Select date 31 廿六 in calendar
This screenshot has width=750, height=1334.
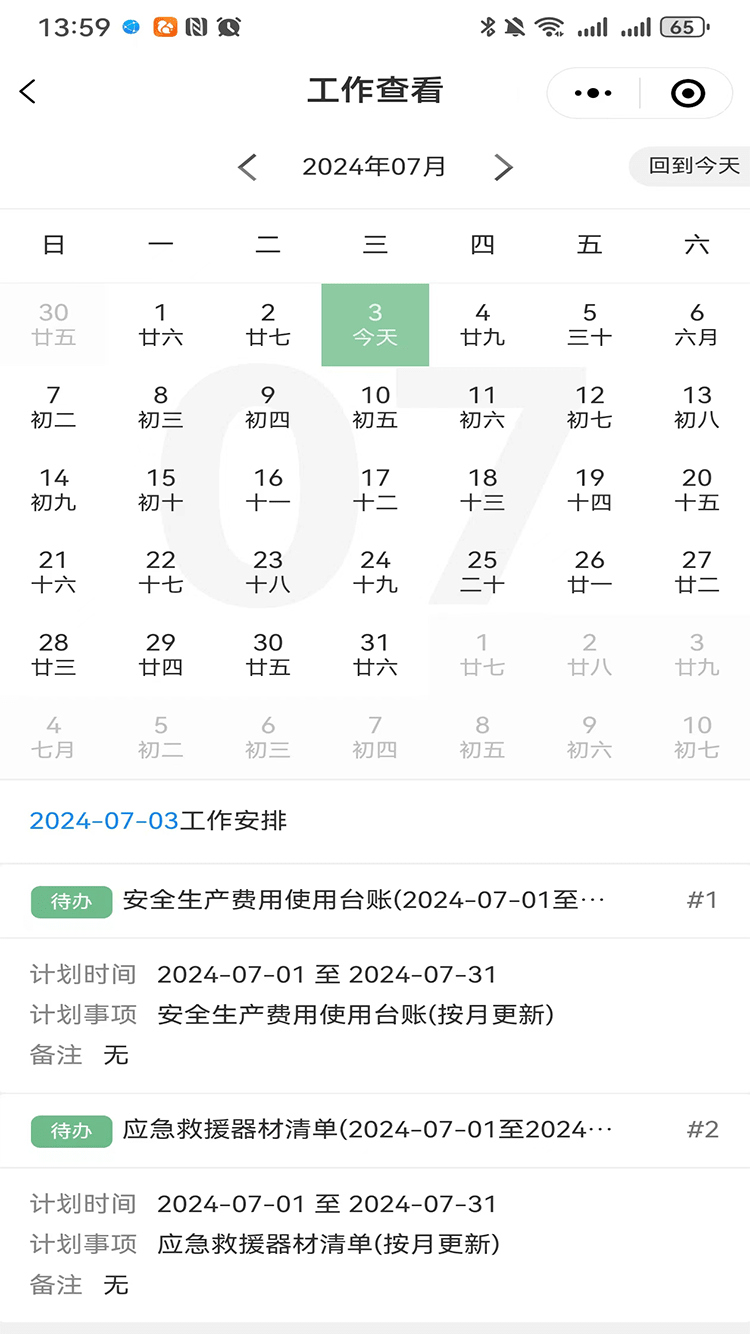click(375, 654)
